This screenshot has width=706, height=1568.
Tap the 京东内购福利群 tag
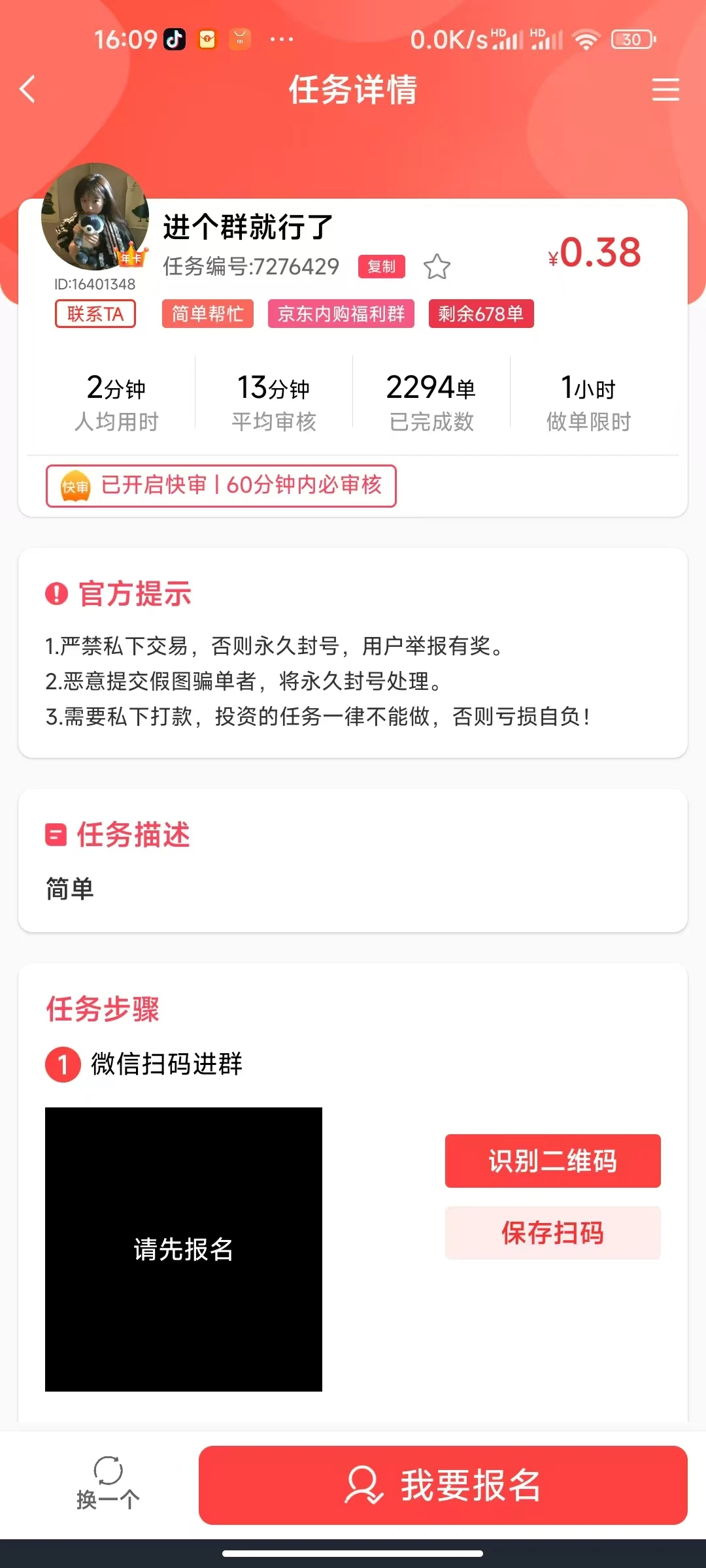341,314
